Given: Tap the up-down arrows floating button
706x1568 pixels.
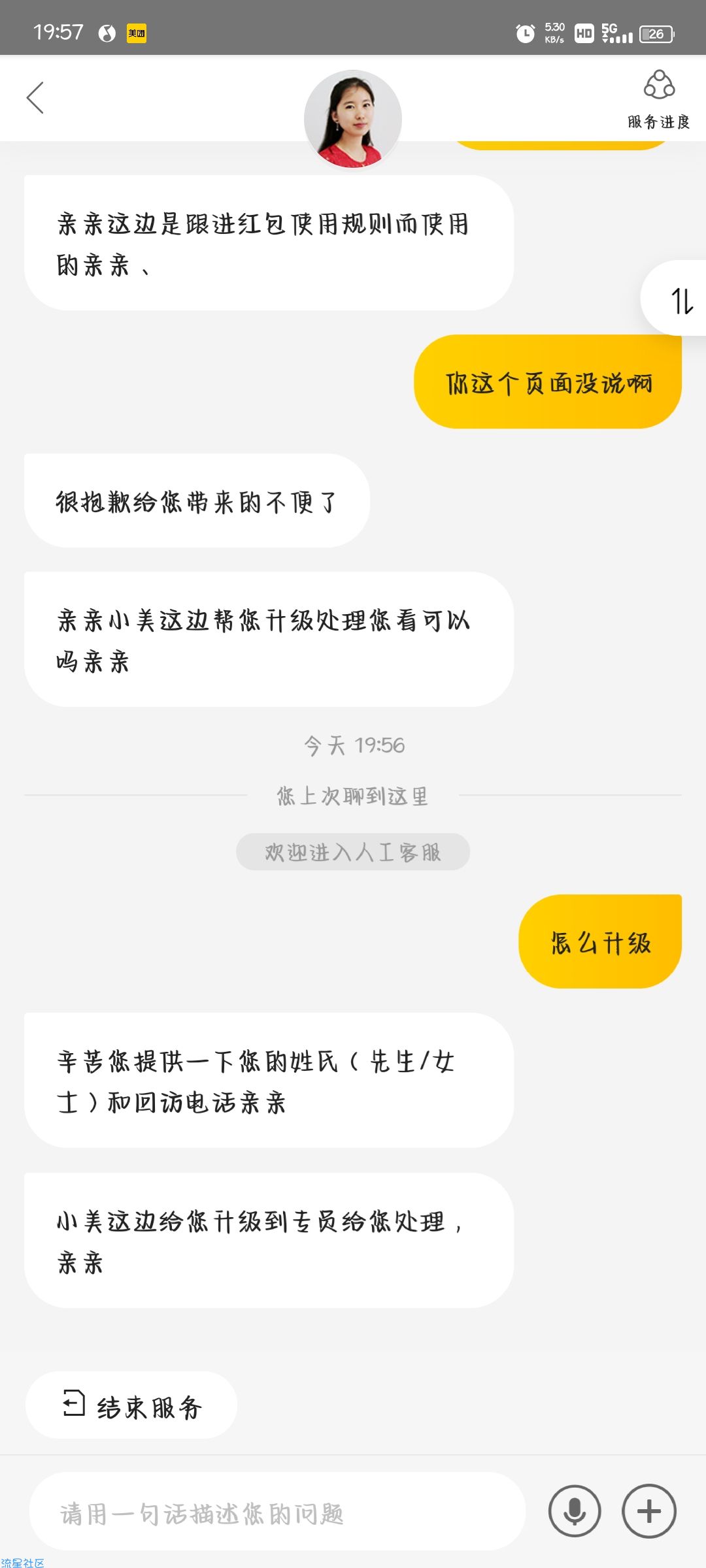Looking at the screenshot, I should (681, 300).
